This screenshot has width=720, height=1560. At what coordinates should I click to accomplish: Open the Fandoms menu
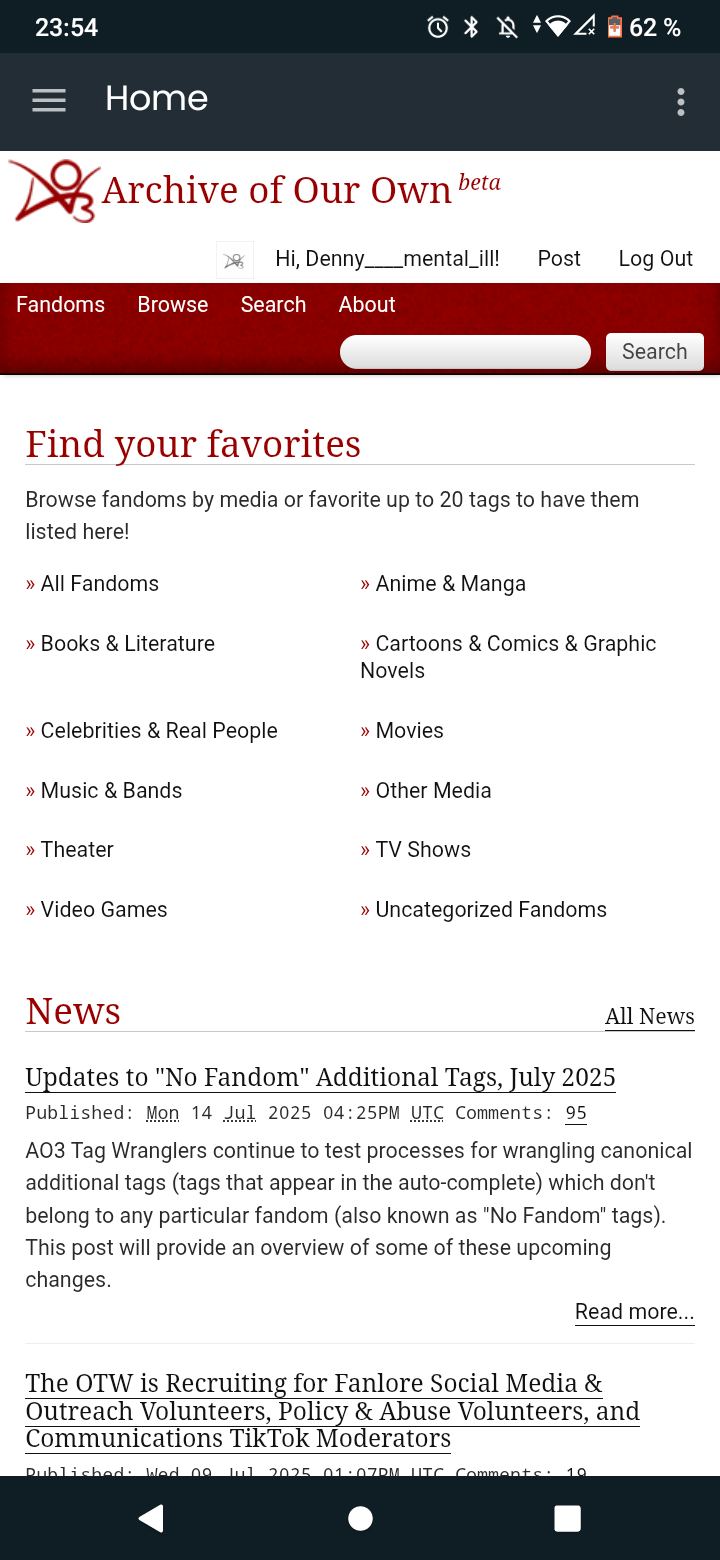coord(60,305)
